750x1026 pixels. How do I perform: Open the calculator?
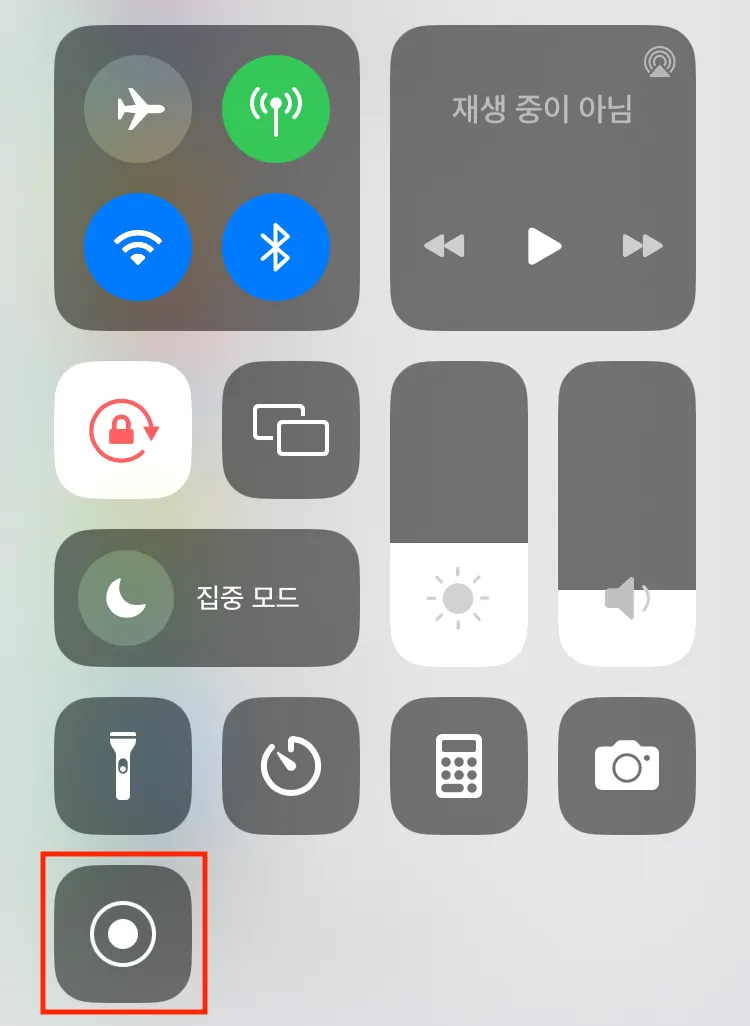tap(458, 766)
